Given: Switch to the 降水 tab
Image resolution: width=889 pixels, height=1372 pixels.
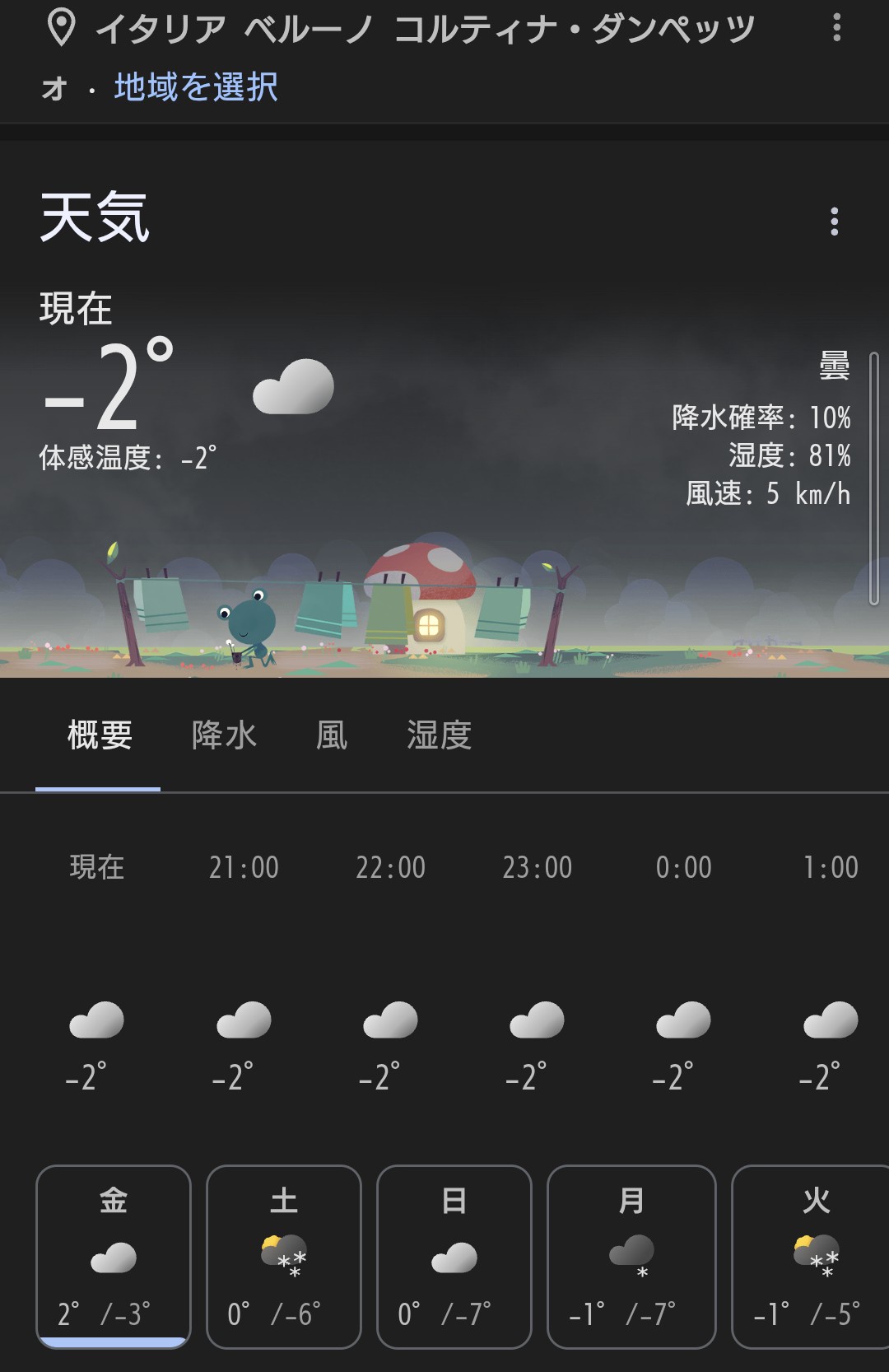Looking at the screenshot, I should coord(224,735).
